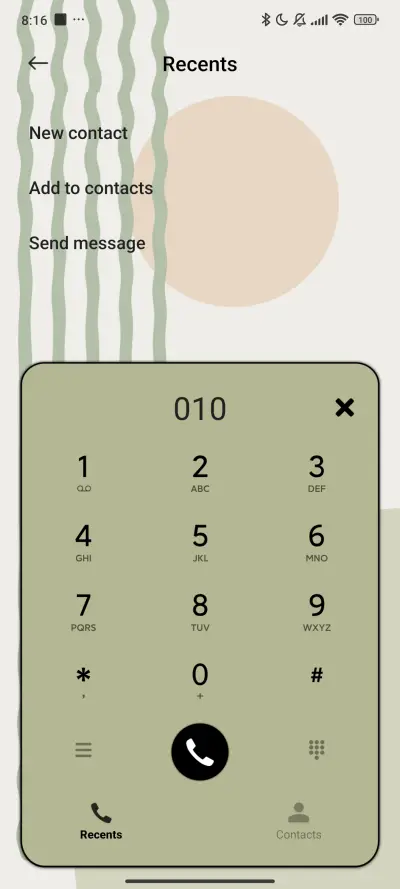Screen dimensions: 400x889
Task: Go back using the top arrow
Action: [x=38, y=64]
